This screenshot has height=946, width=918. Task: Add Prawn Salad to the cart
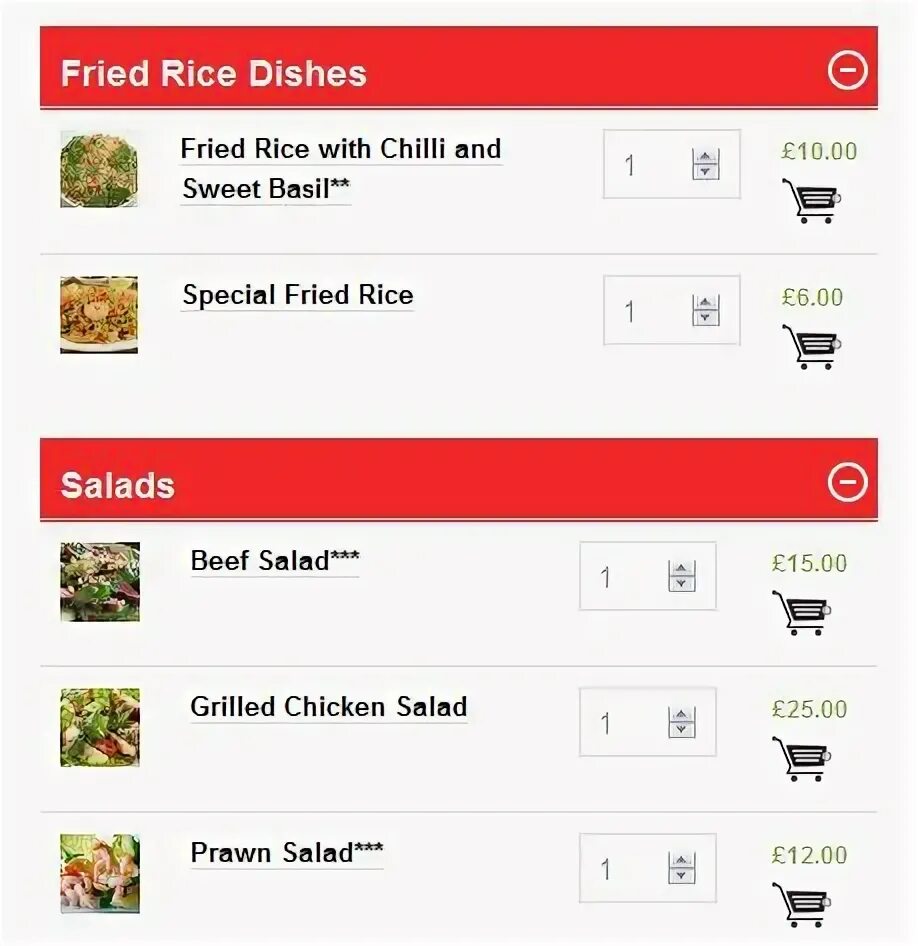click(801, 904)
